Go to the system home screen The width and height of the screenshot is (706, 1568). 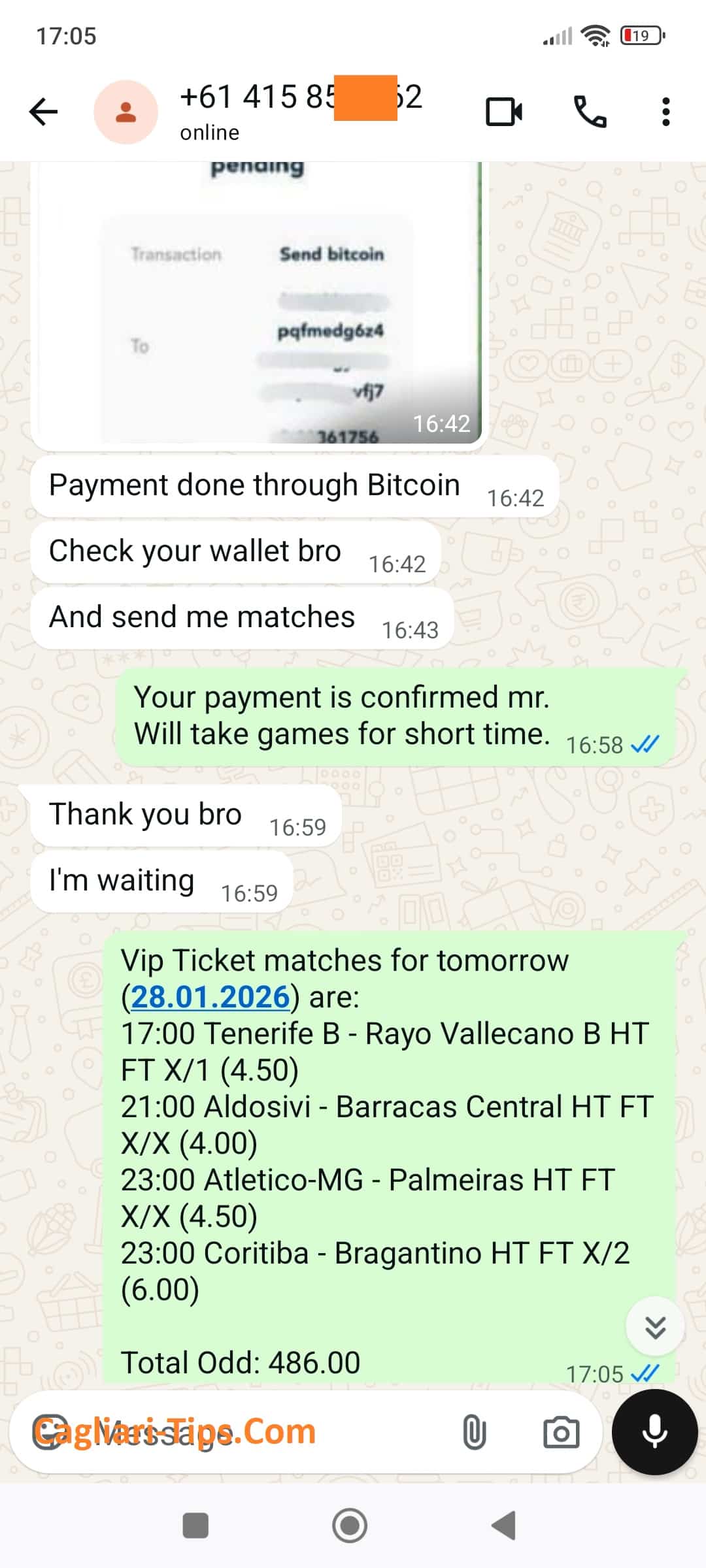[x=350, y=1526]
